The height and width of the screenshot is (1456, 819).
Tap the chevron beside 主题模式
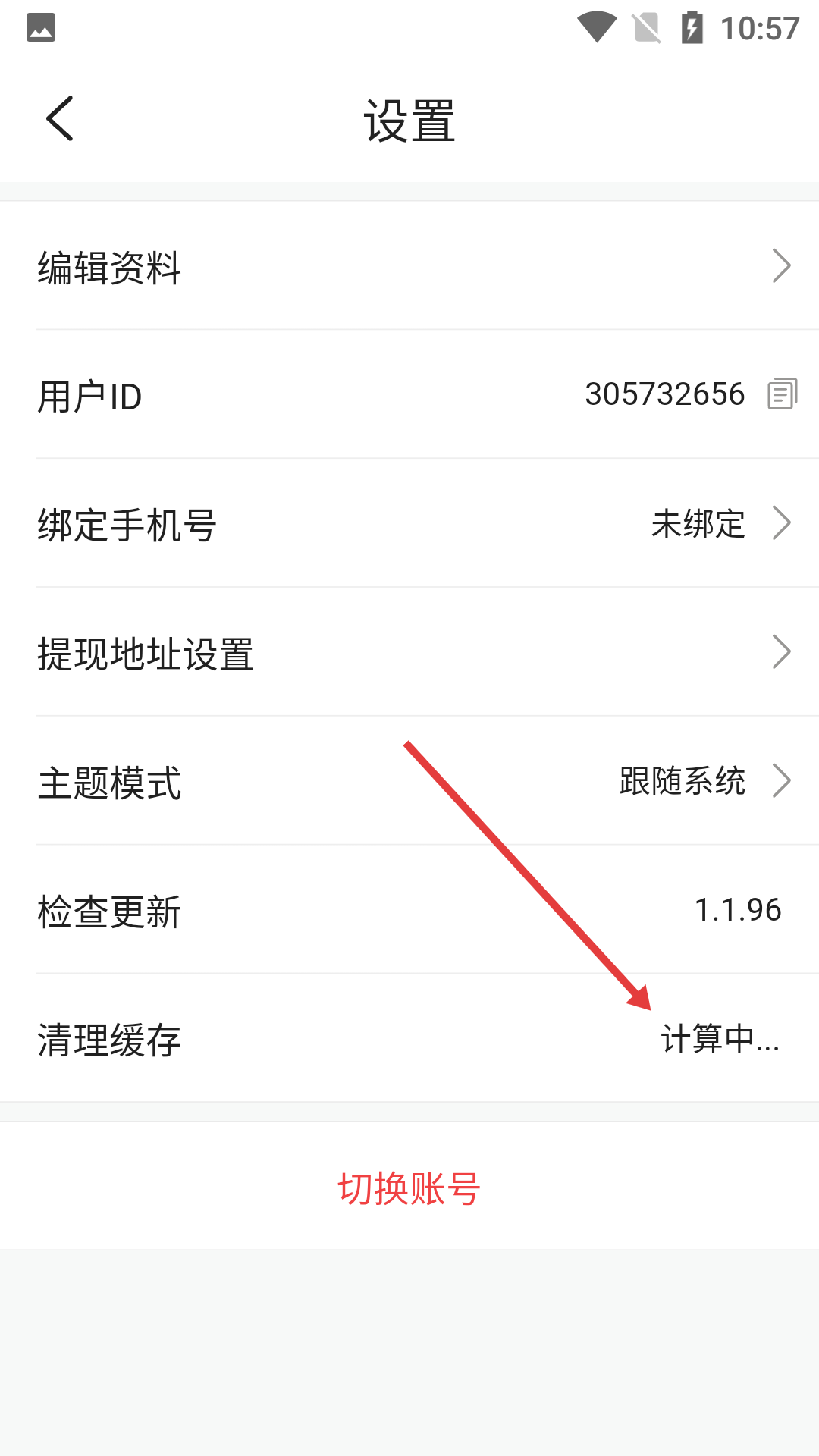tap(781, 780)
